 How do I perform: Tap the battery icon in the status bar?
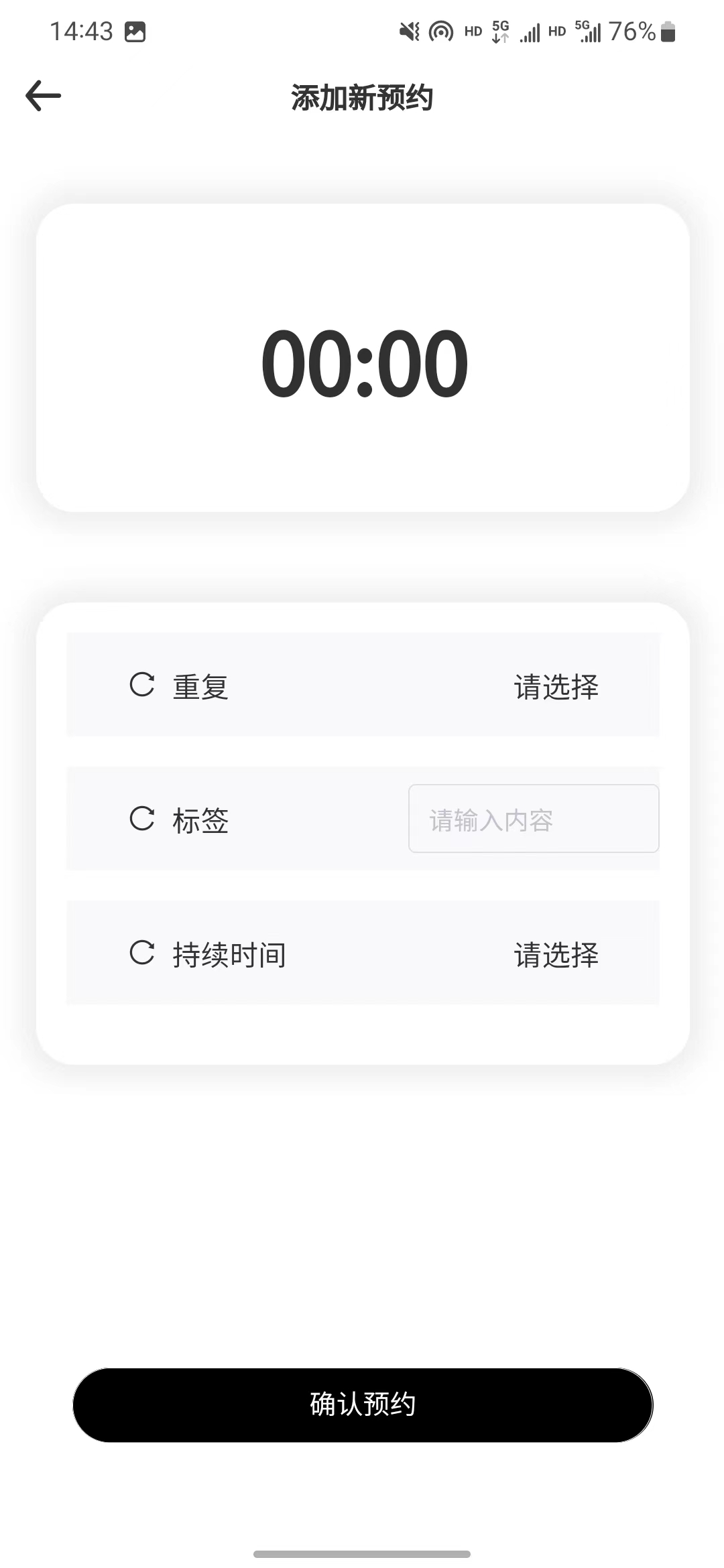coord(668,30)
